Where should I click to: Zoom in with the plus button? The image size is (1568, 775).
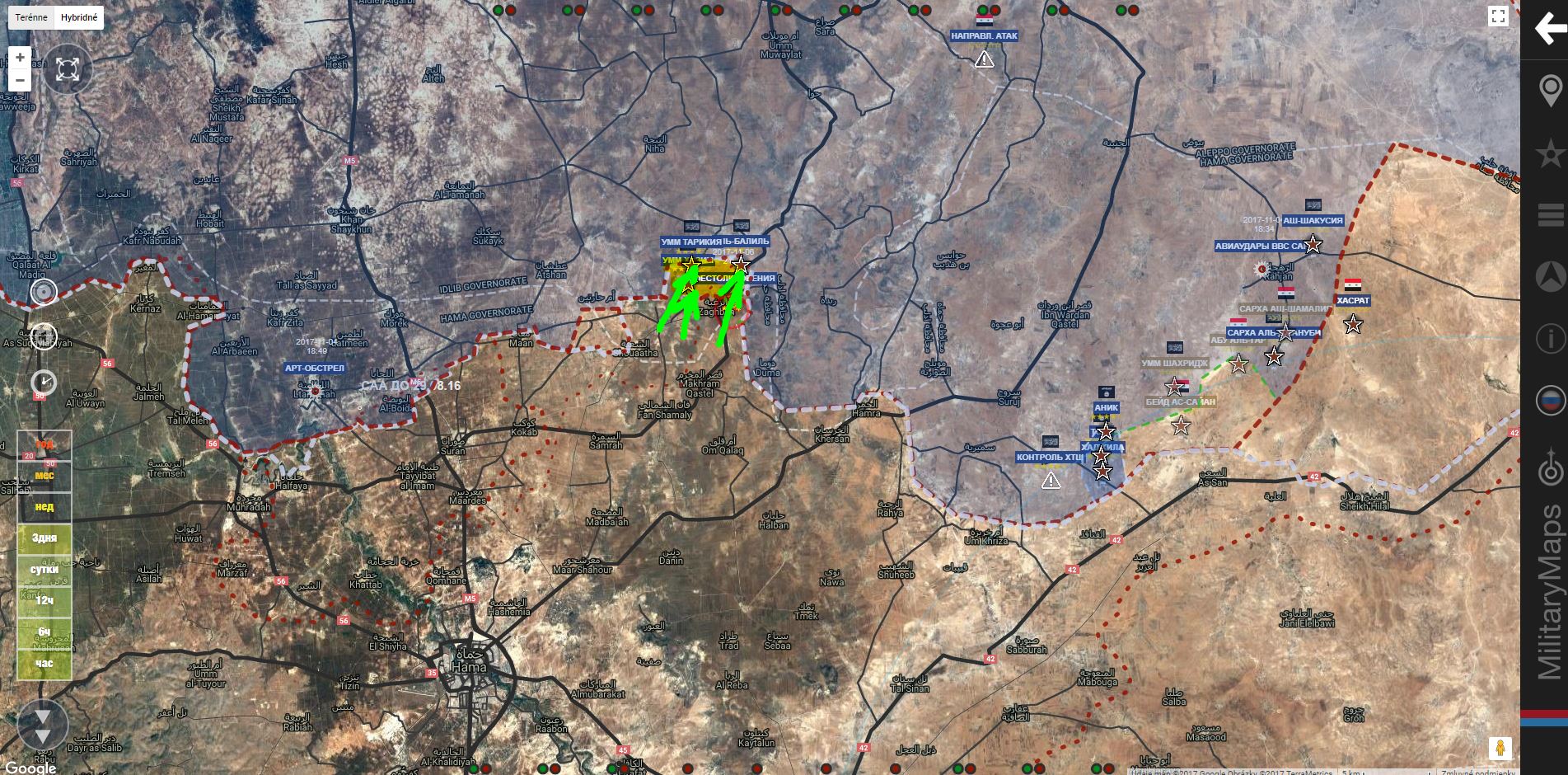pyautogui.click(x=21, y=58)
